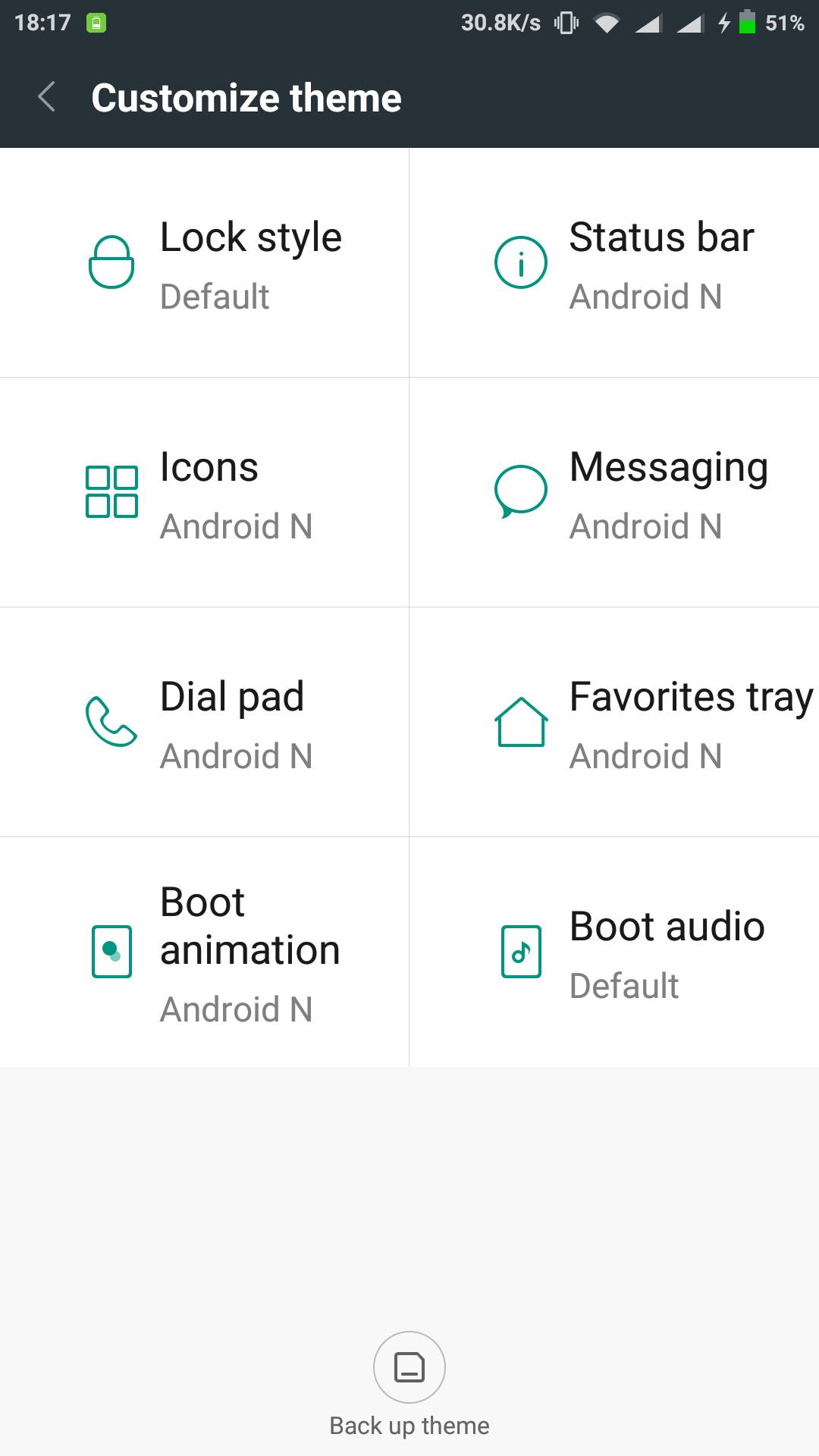
Task: Open Favorites tray customization
Action: [614, 722]
